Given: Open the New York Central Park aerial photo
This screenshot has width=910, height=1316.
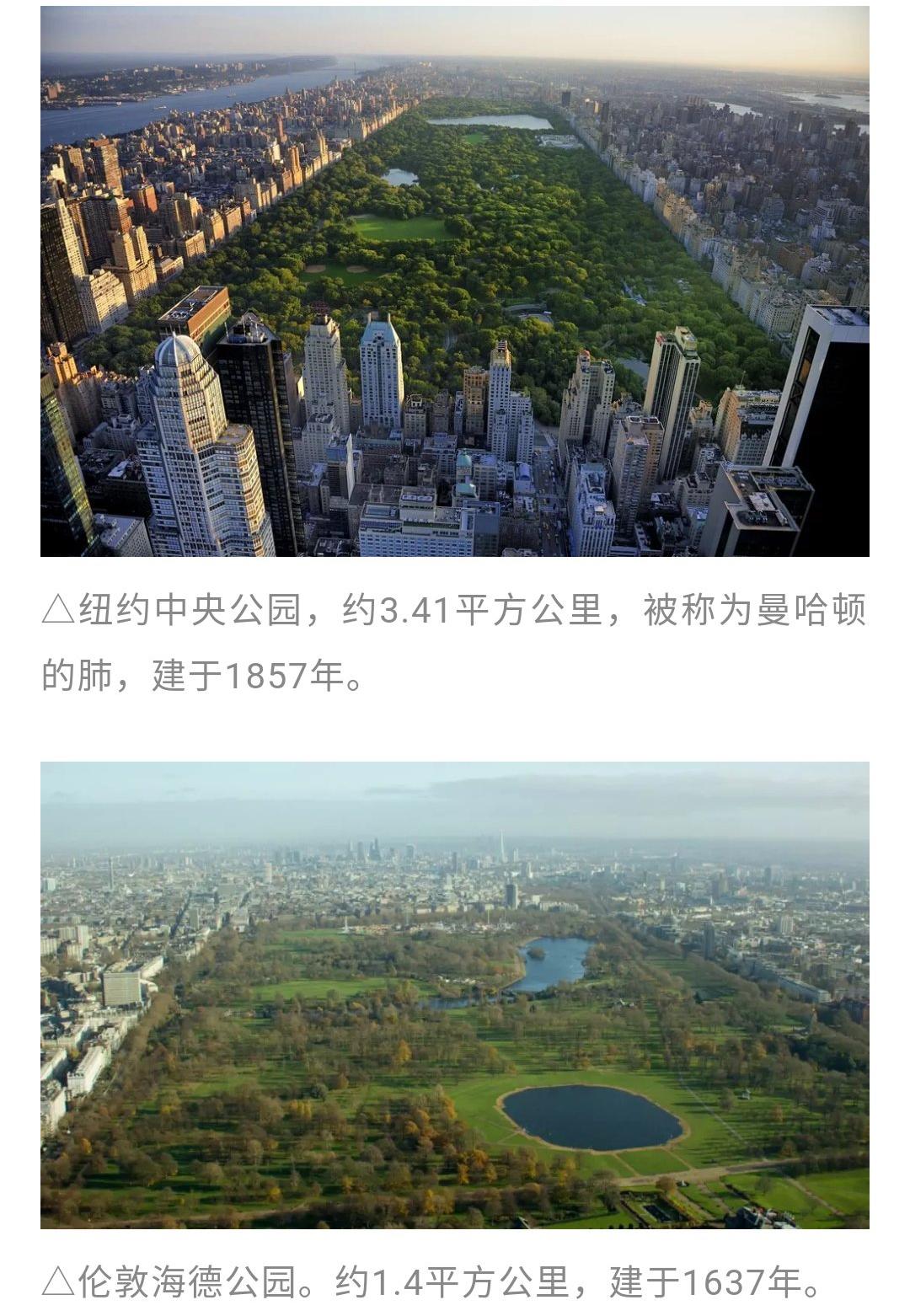Looking at the screenshot, I should [455, 281].
